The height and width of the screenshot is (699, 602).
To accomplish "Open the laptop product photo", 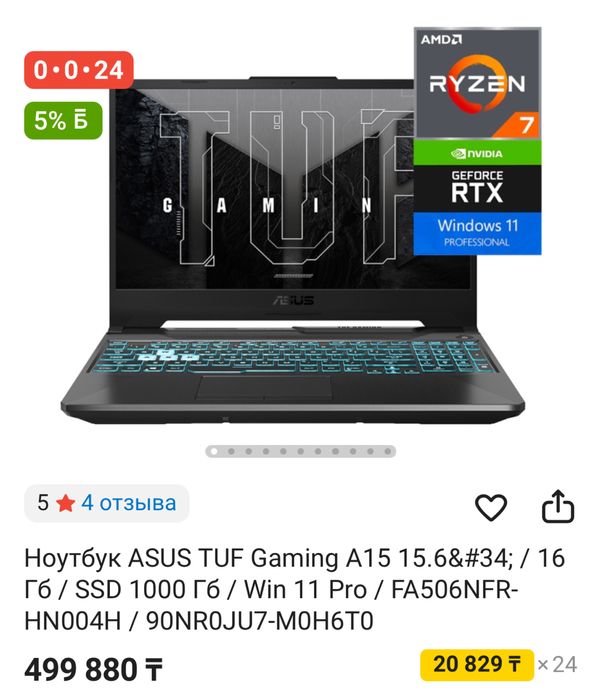I will pyautogui.click(x=300, y=250).
